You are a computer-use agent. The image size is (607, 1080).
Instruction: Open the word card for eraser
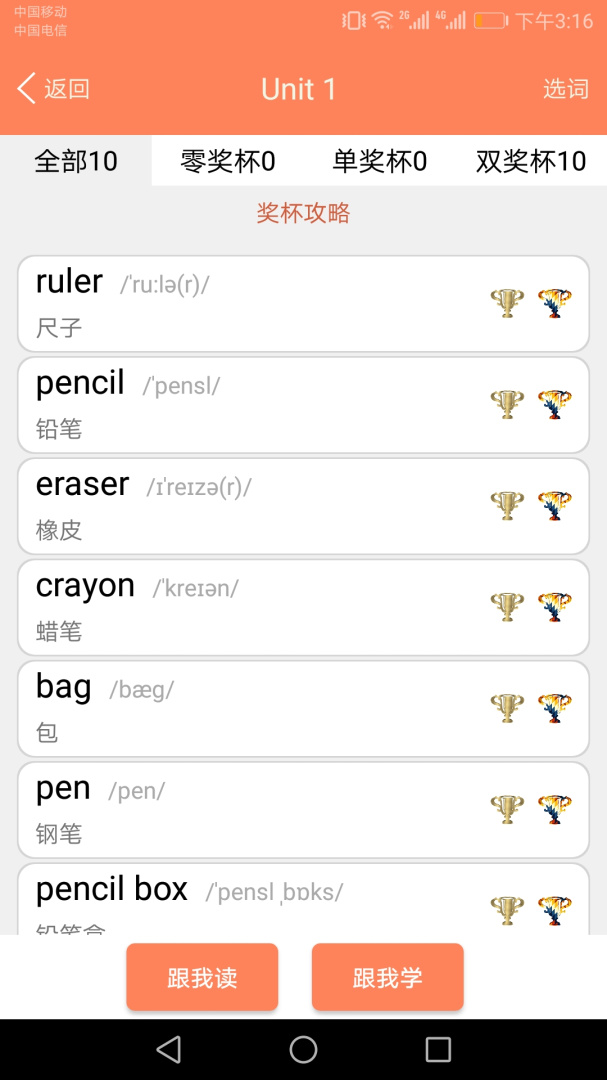click(x=250, y=506)
